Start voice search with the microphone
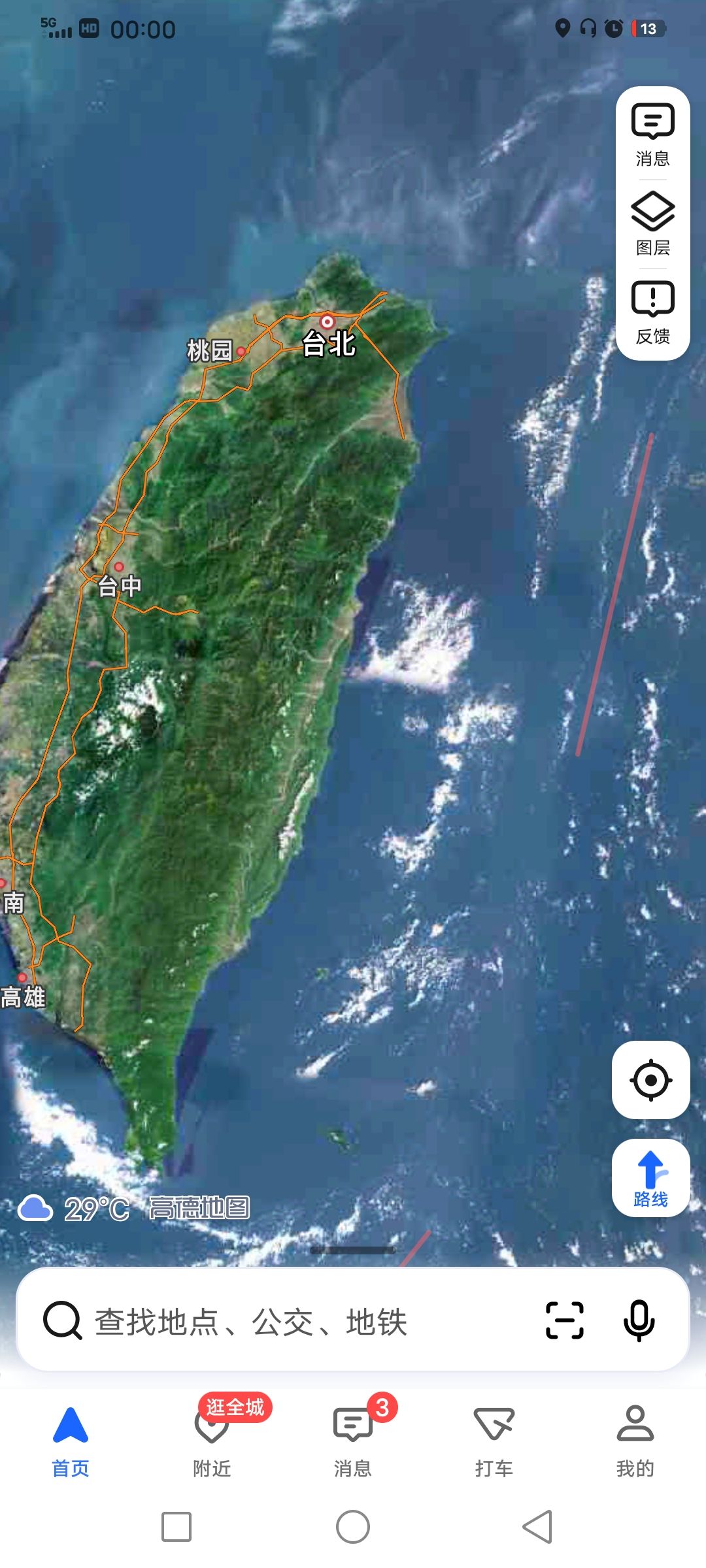 639,1320
